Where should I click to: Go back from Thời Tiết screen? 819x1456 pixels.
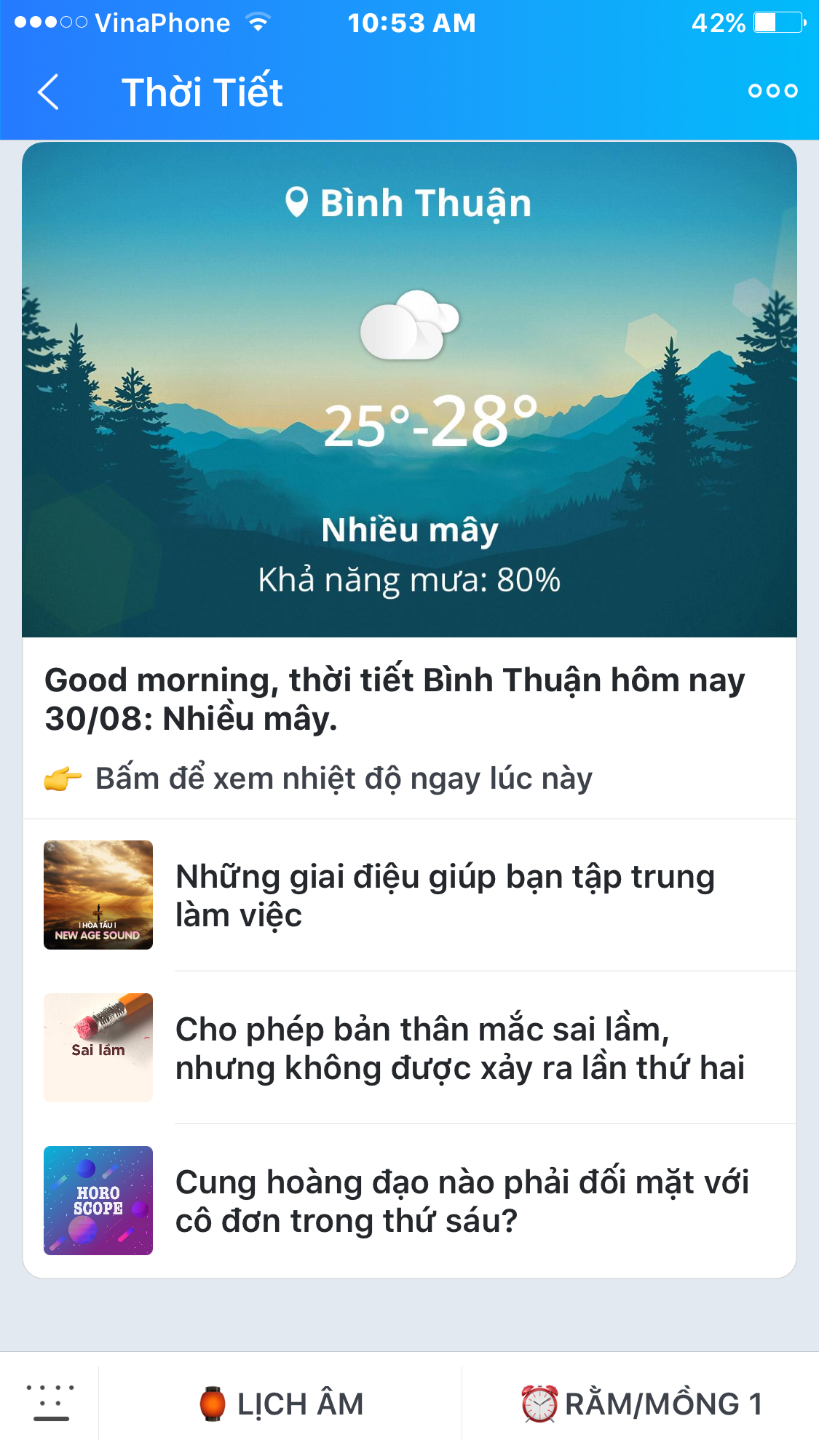pos(48,92)
